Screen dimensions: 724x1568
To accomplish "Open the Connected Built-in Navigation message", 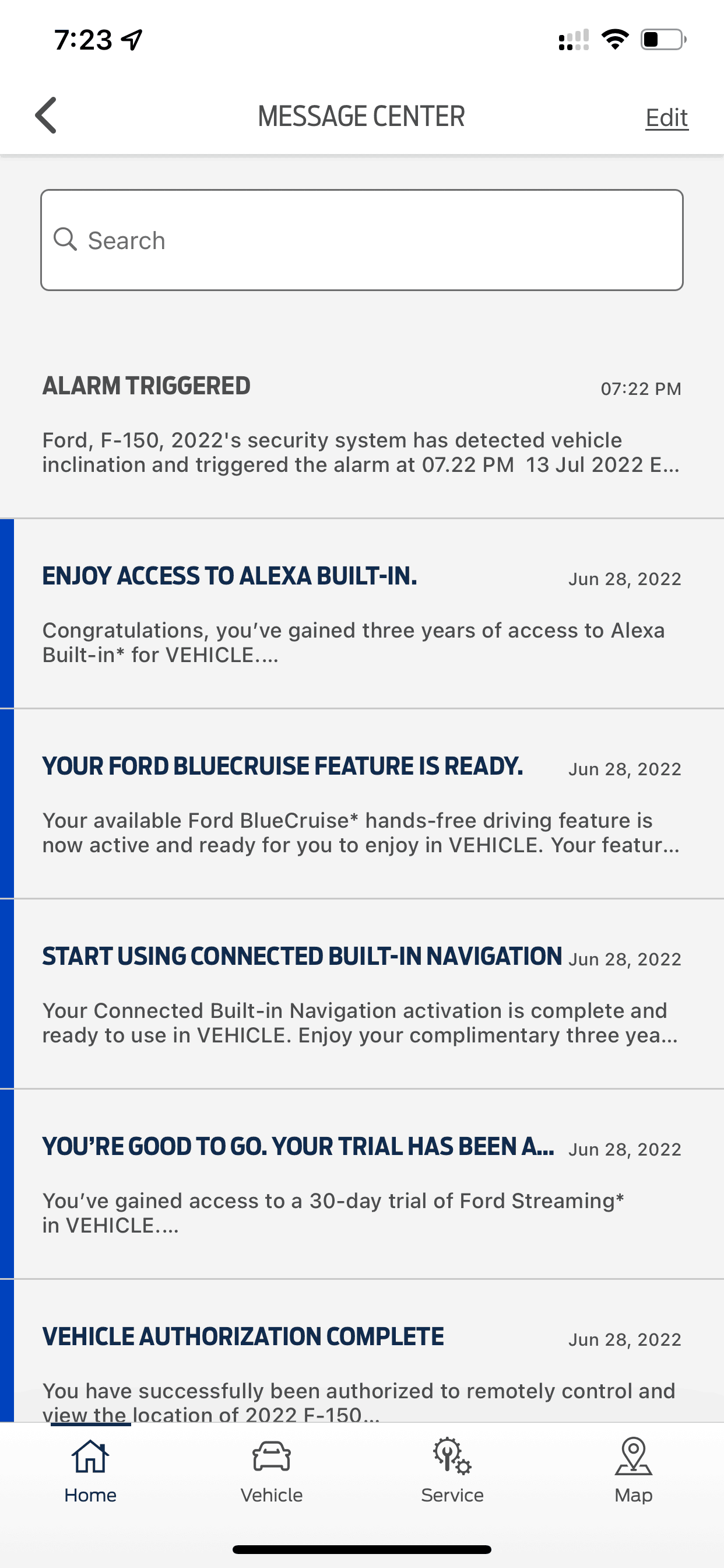I will tap(361, 993).
